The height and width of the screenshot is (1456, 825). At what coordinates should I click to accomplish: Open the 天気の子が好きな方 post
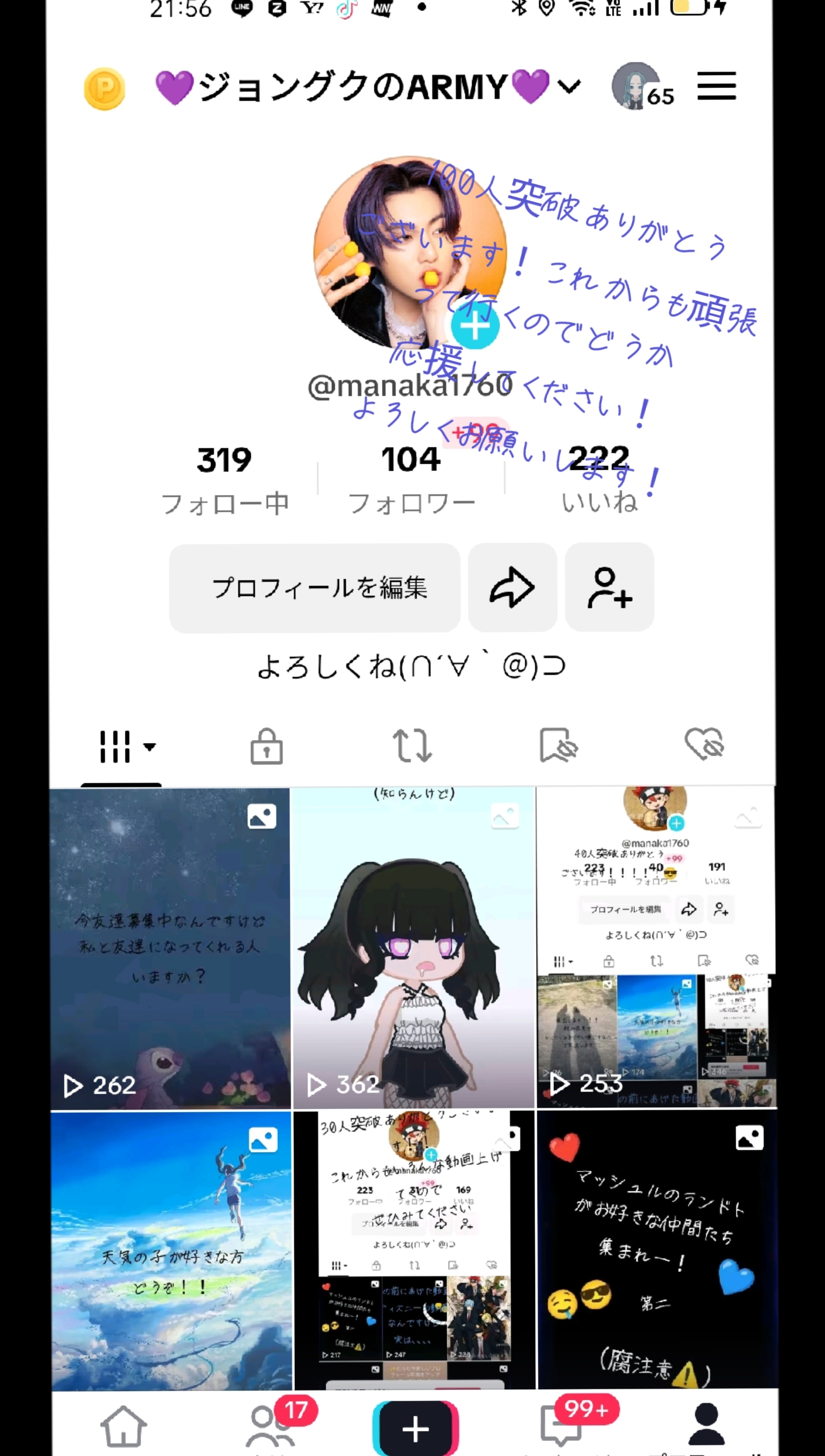click(170, 1250)
